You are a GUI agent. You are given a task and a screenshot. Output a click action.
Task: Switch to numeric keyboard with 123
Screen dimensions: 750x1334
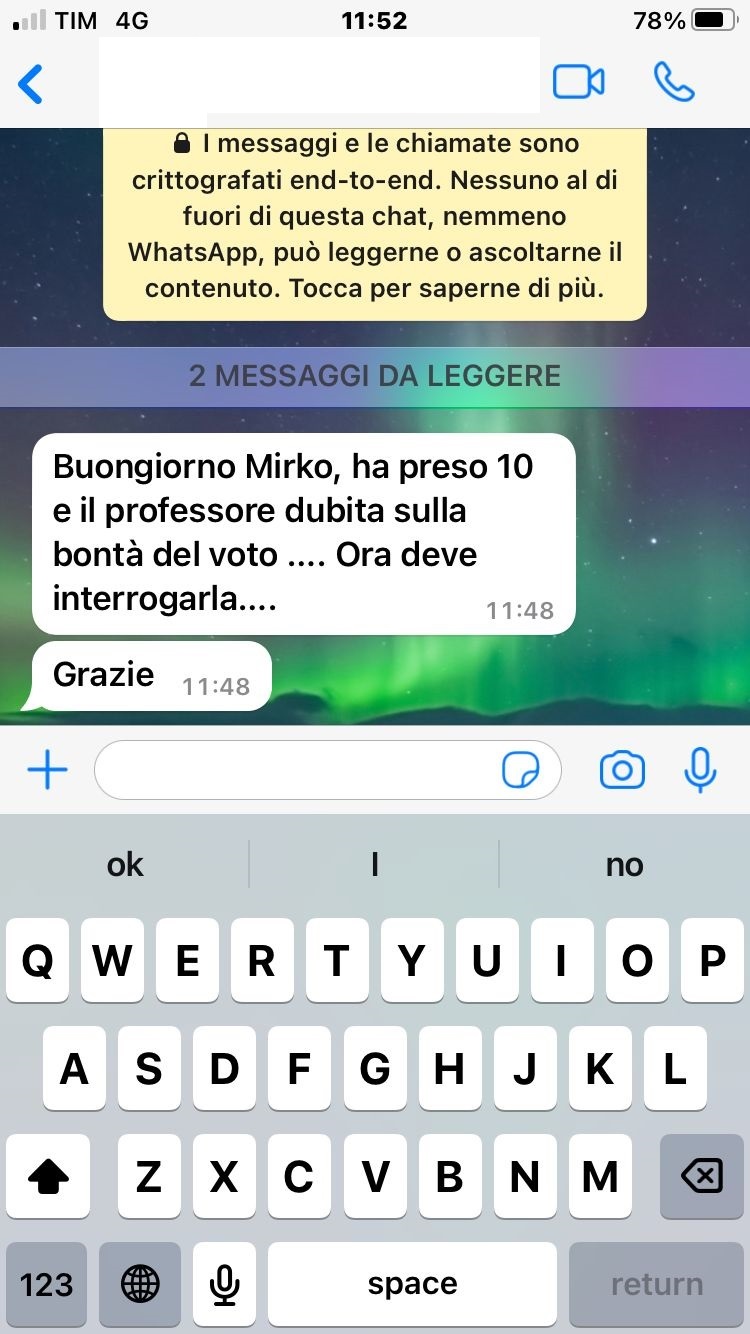pos(46,1284)
